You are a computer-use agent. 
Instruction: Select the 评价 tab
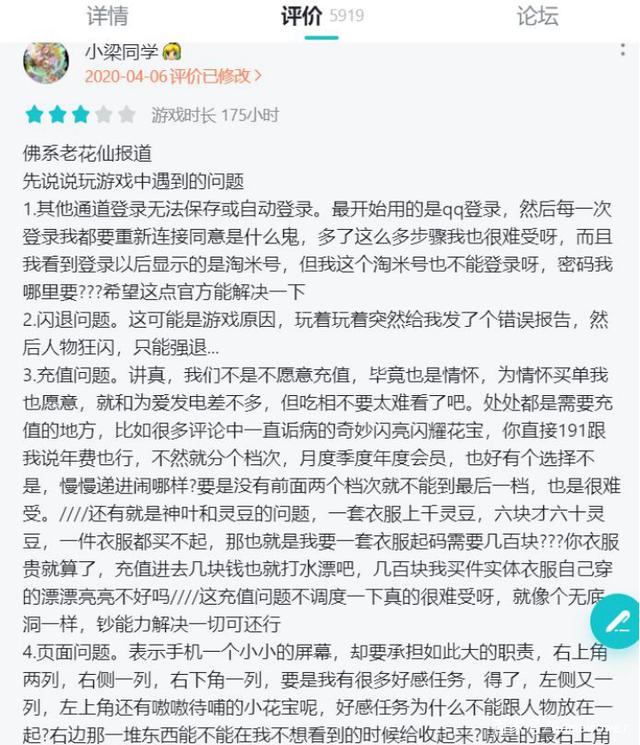pos(302,16)
